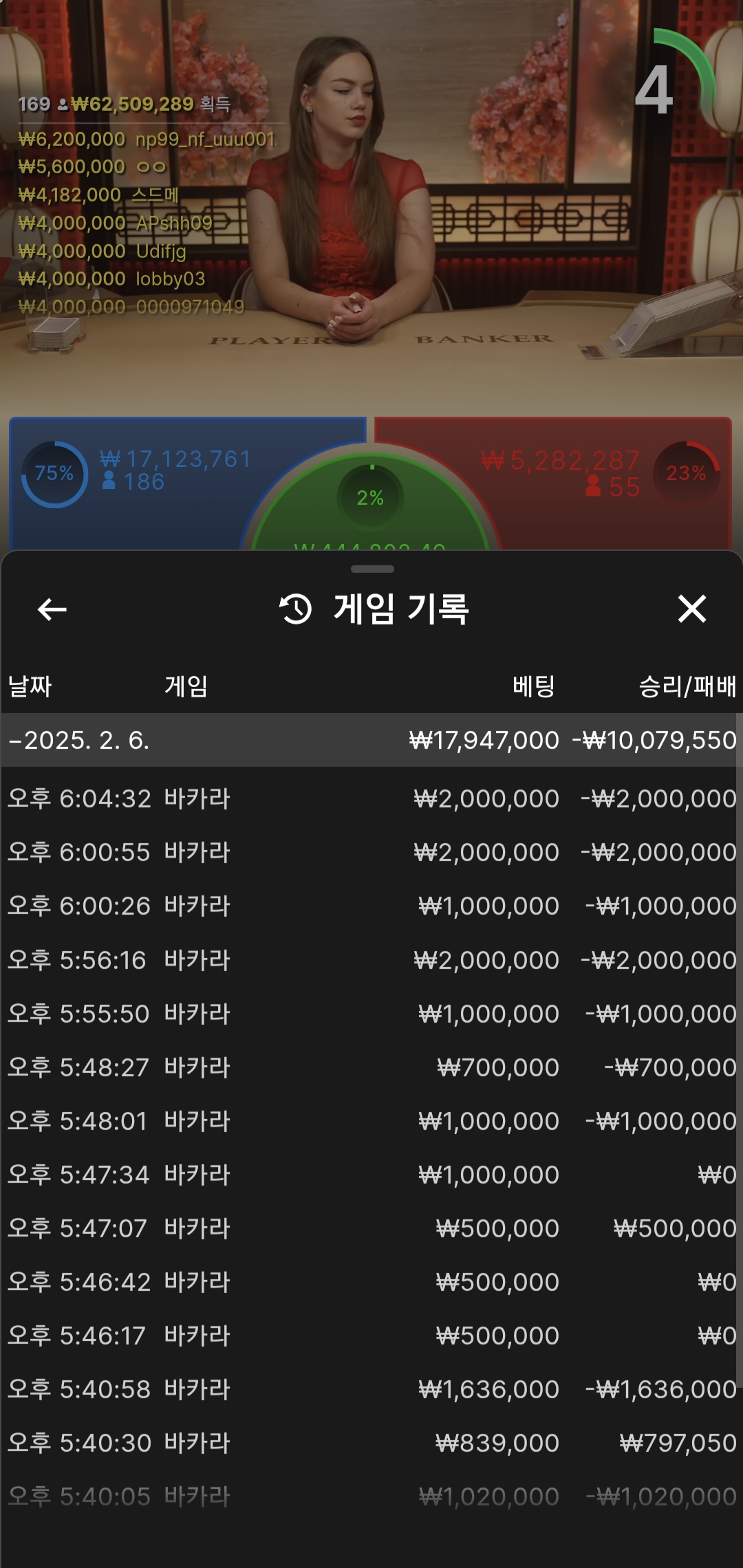Image resolution: width=743 pixels, height=1568 pixels.
Task: Go back using the arrow icon
Action: 52,609
